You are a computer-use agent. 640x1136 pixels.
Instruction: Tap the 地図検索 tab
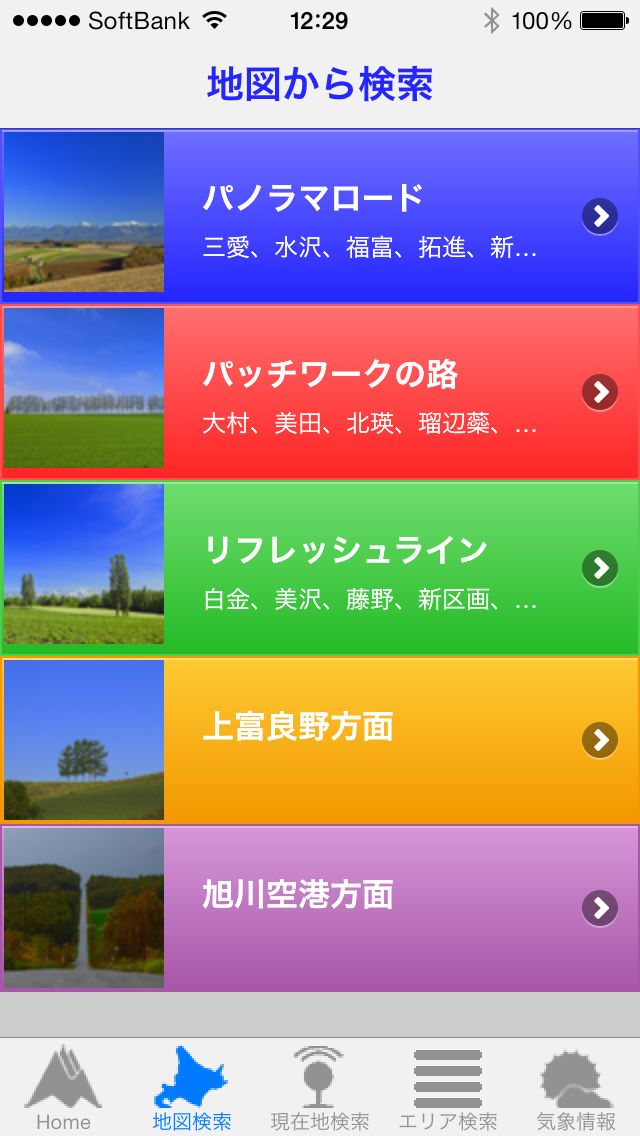coord(191,1088)
